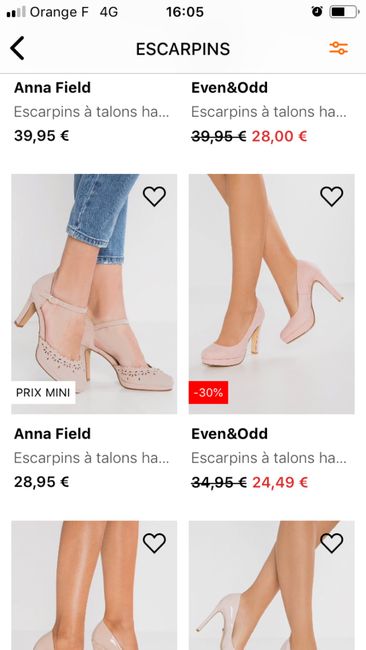Open the Even&Odd 28,00 € product

point(269,112)
